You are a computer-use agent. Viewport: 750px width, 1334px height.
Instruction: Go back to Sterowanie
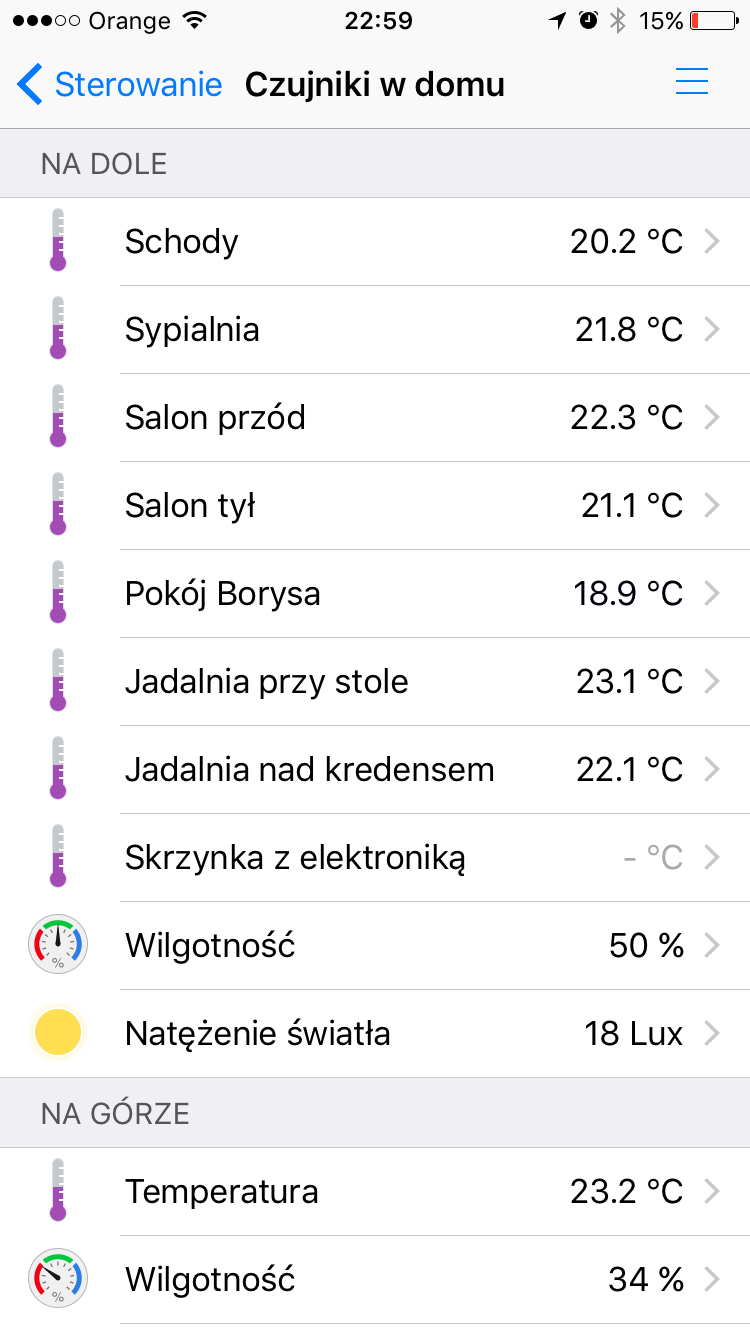tap(119, 84)
